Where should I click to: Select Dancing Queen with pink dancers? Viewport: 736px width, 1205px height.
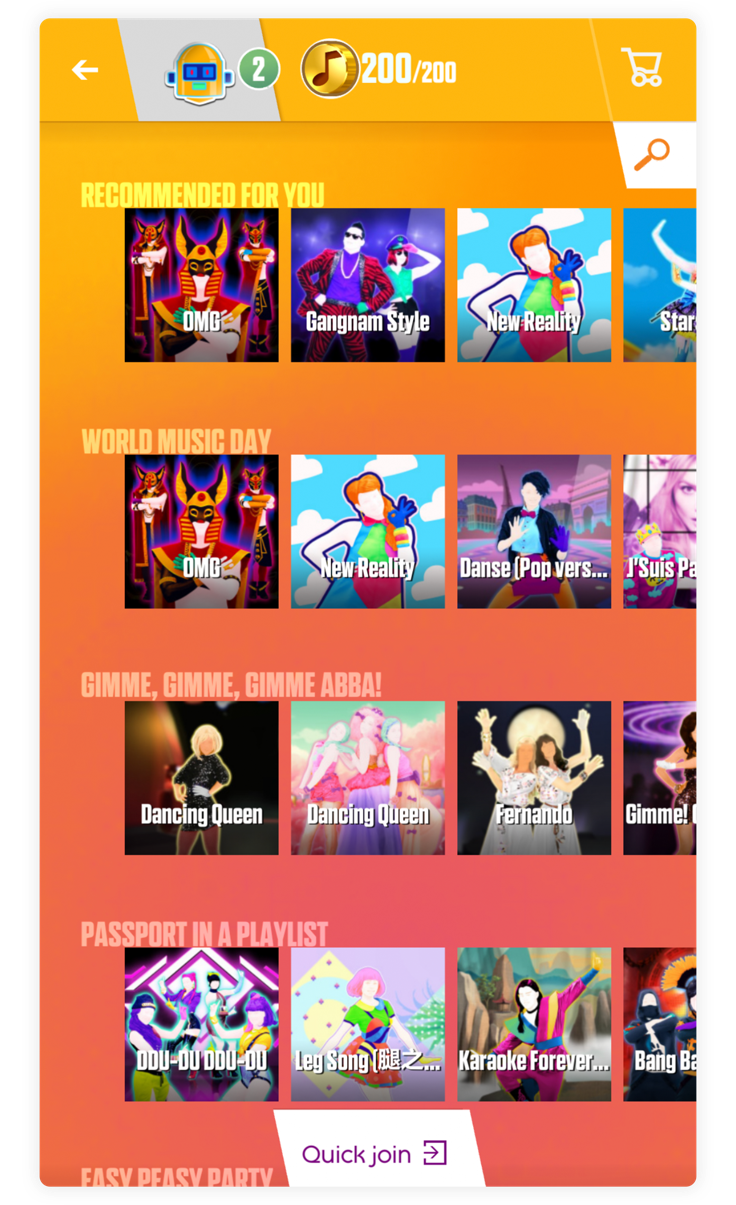click(368, 778)
